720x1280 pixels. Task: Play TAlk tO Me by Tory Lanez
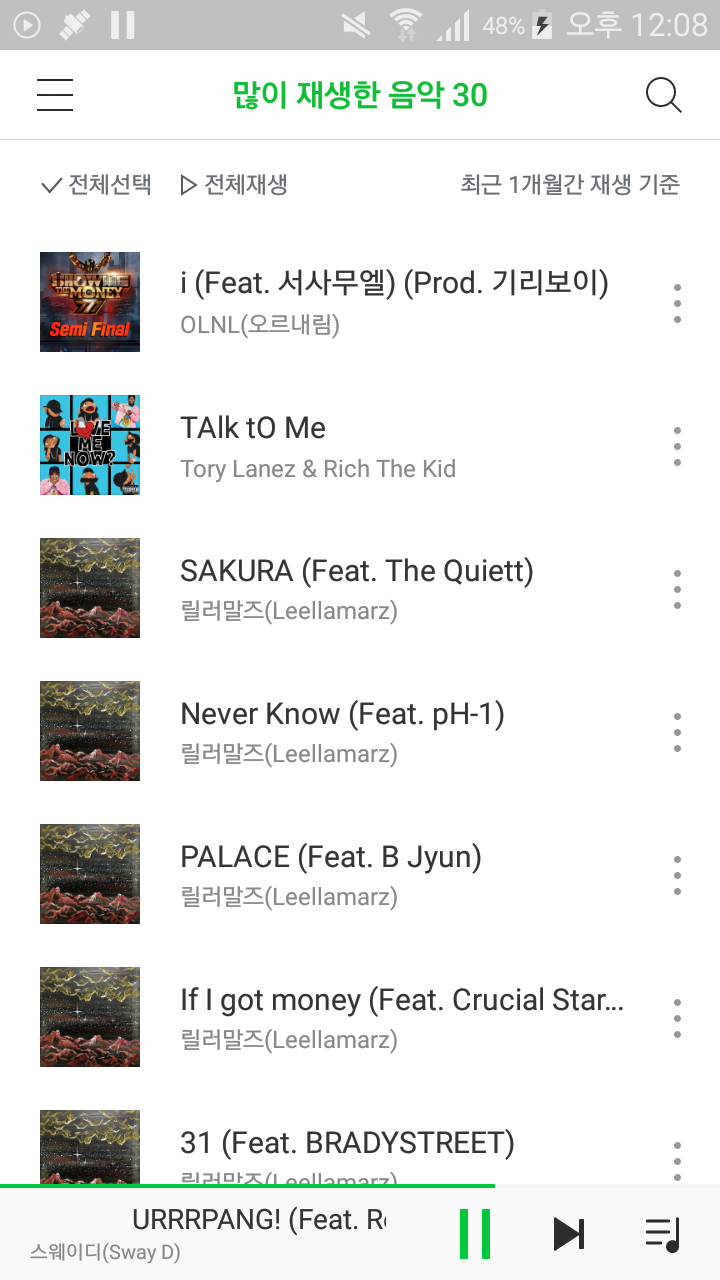point(360,445)
